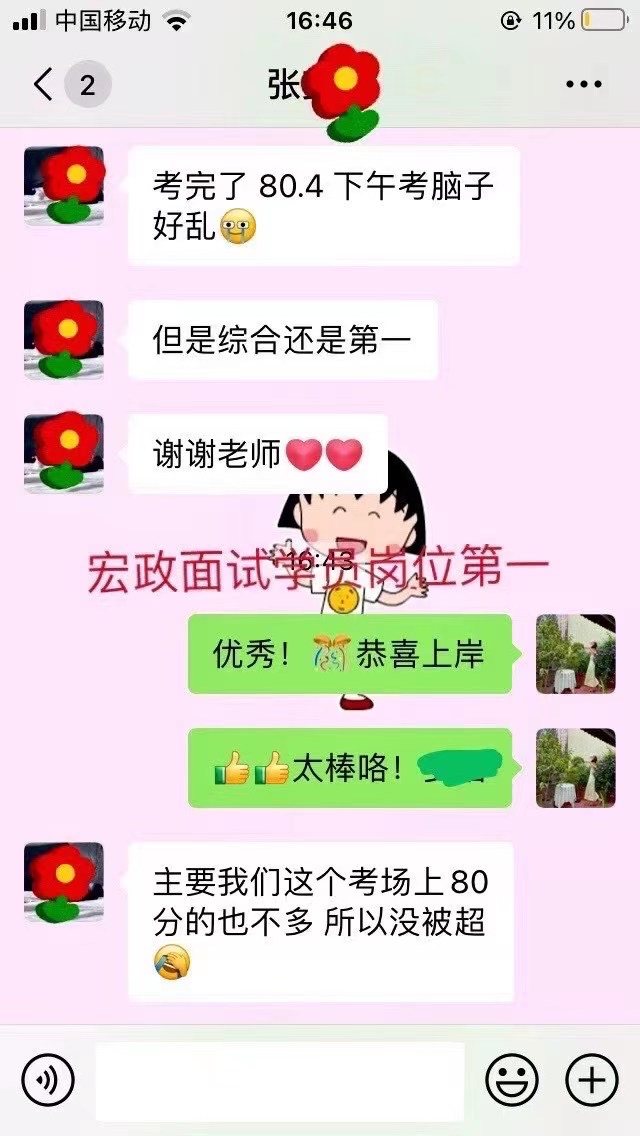This screenshot has height=1136, width=640.
Task: Open the chat info overflow menu
Action: point(583,85)
